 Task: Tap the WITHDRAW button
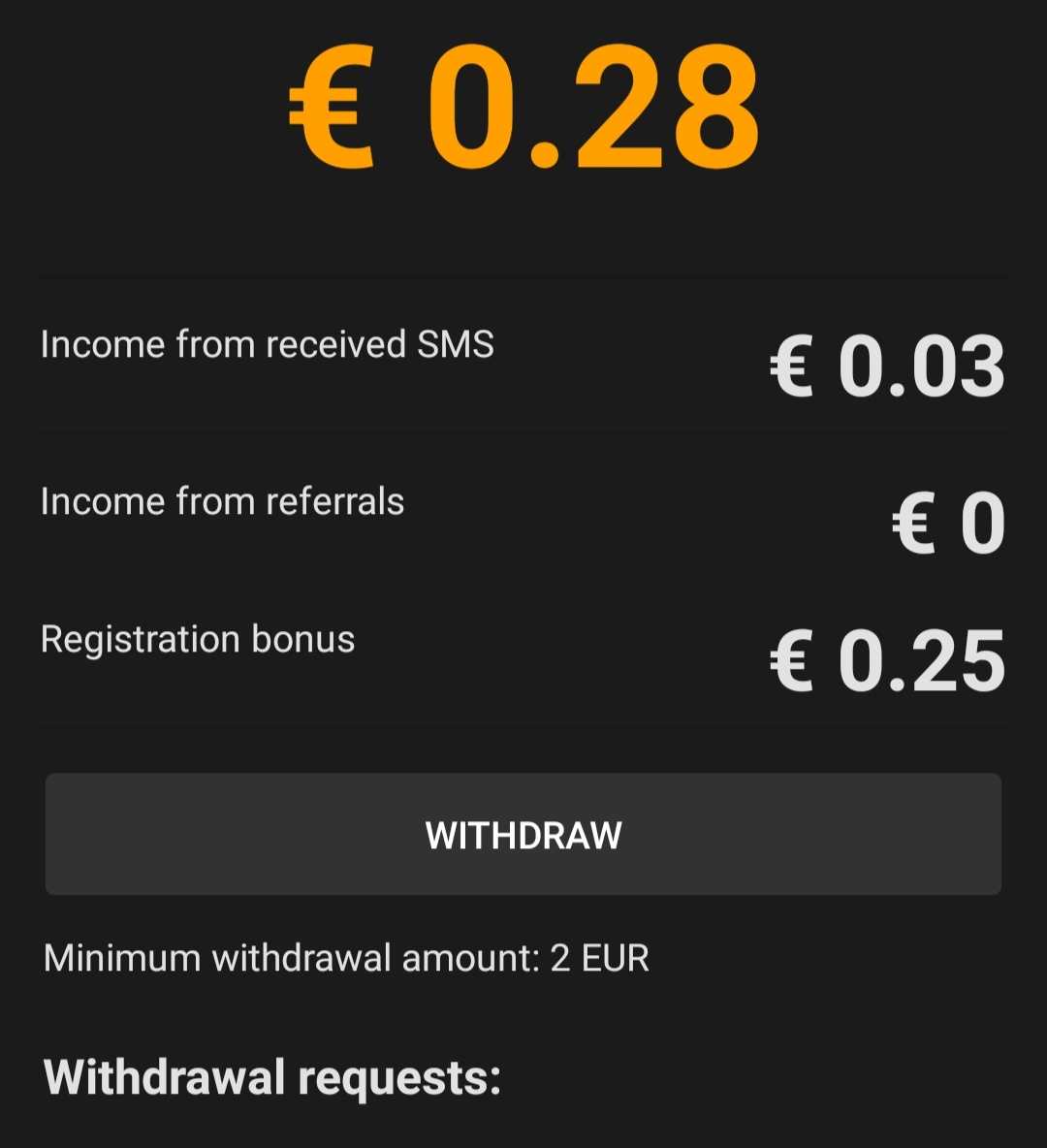click(523, 834)
